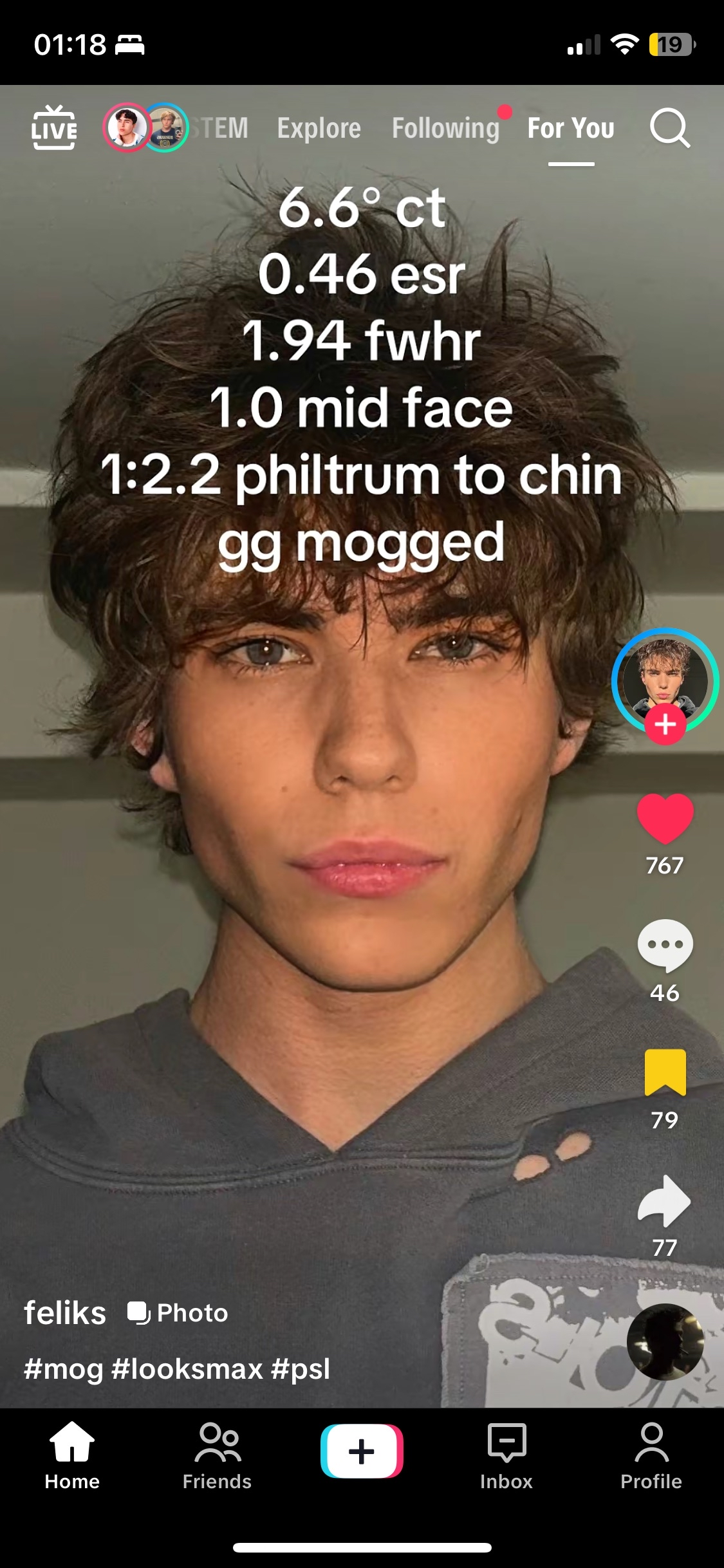Switch to the Following tab
The width and height of the screenshot is (724, 1568).
coord(445,128)
